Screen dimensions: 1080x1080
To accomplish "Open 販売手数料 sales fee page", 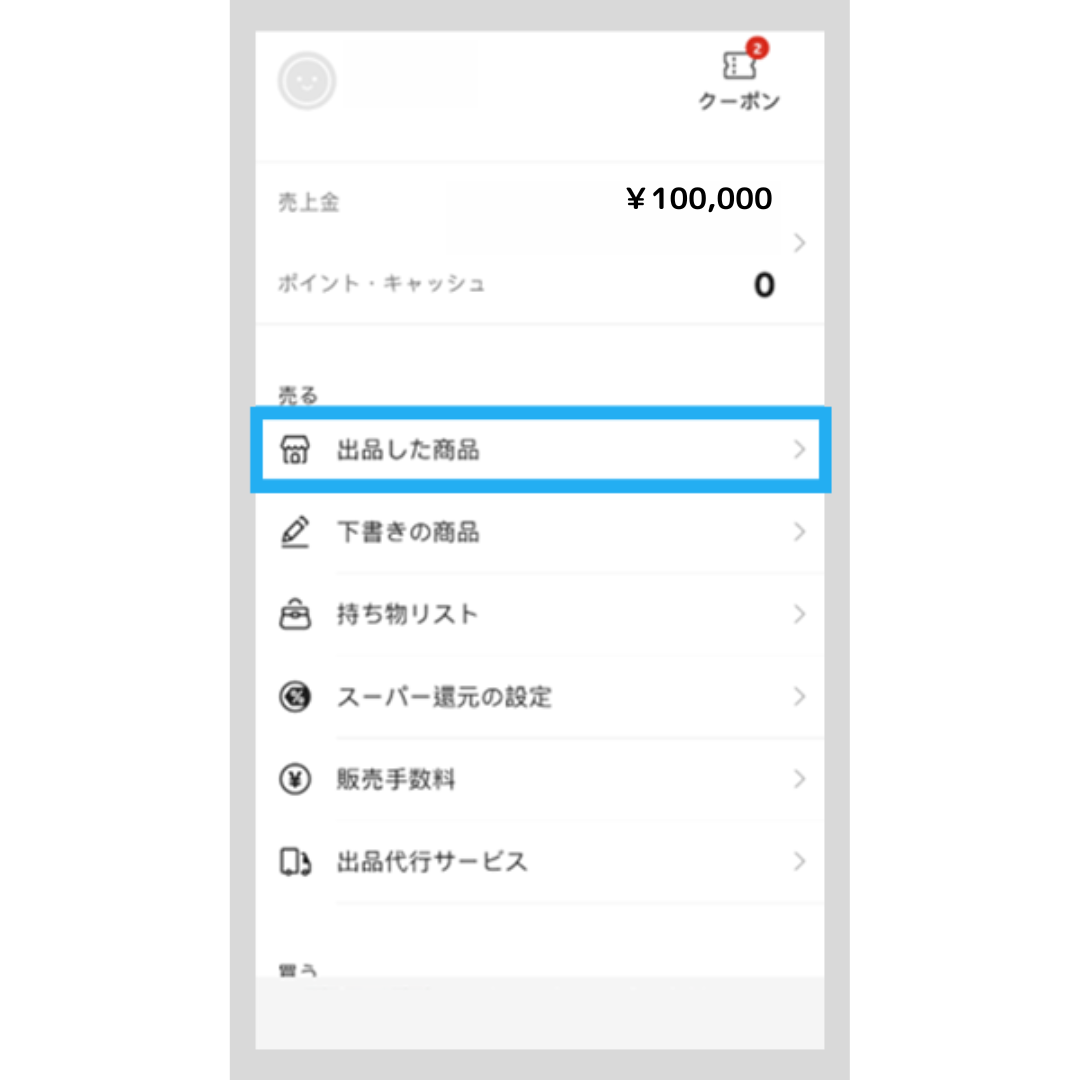I will click(540, 779).
